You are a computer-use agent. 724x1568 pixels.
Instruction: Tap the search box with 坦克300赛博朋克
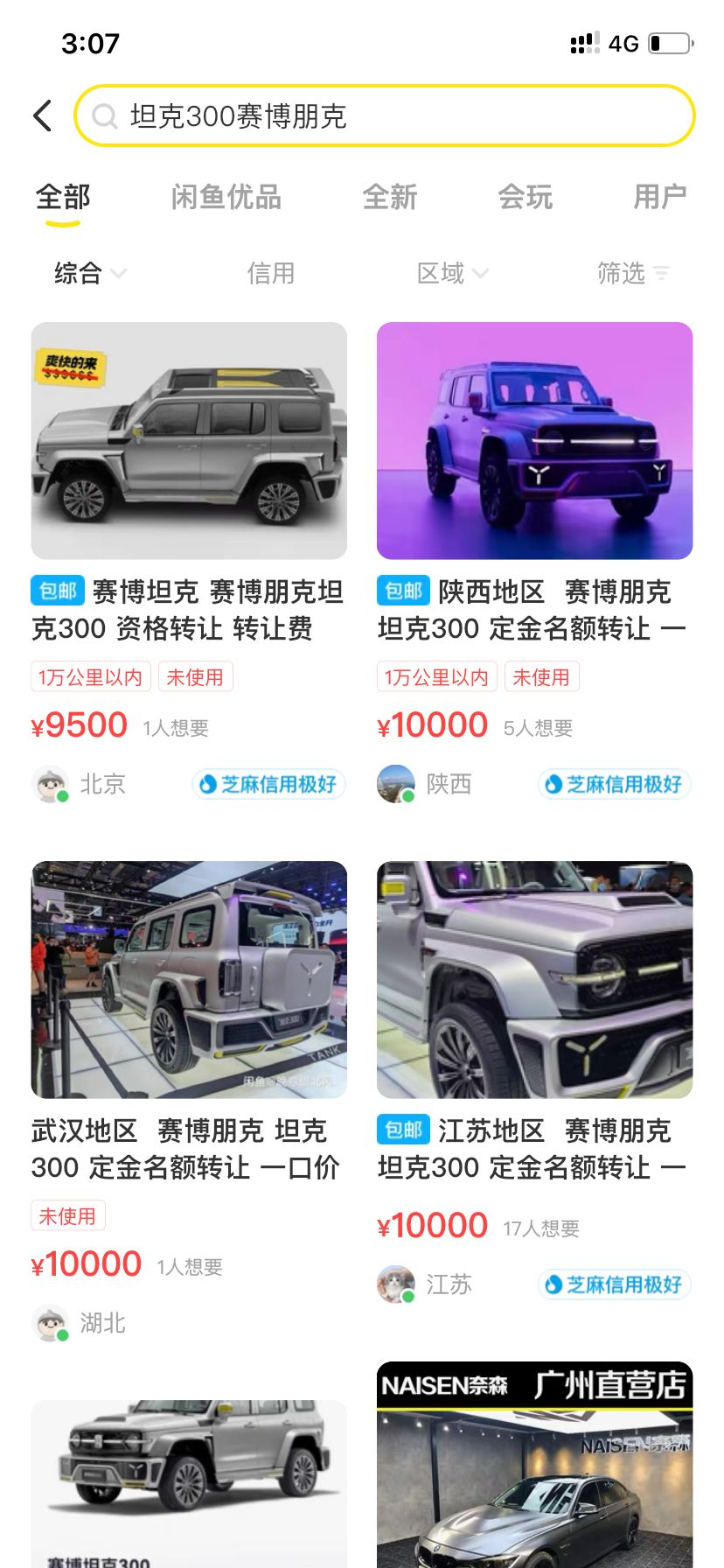(385, 115)
